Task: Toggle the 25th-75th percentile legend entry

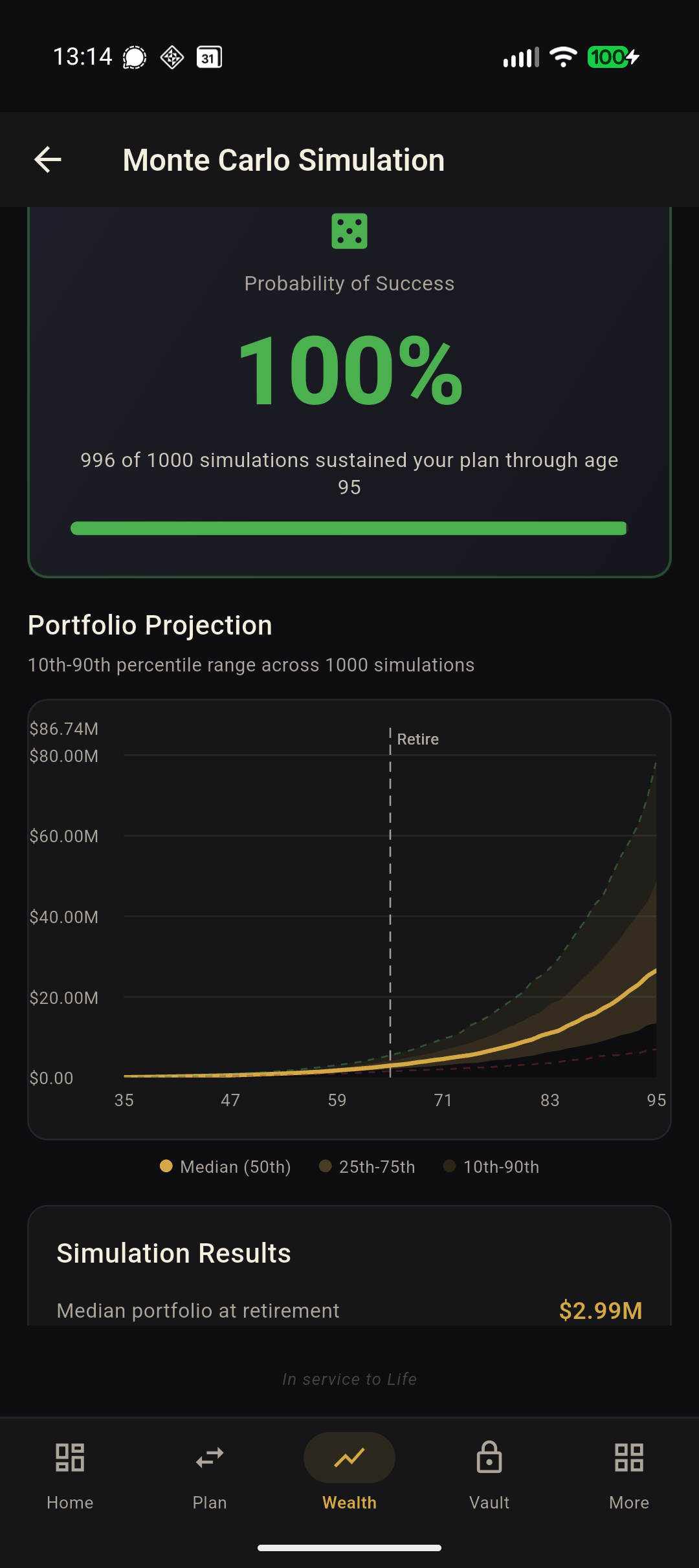Action: click(x=367, y=1166)
